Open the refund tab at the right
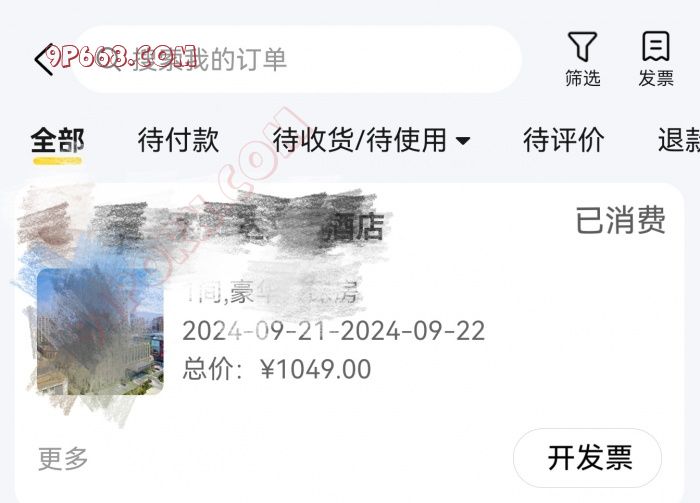 680,140
